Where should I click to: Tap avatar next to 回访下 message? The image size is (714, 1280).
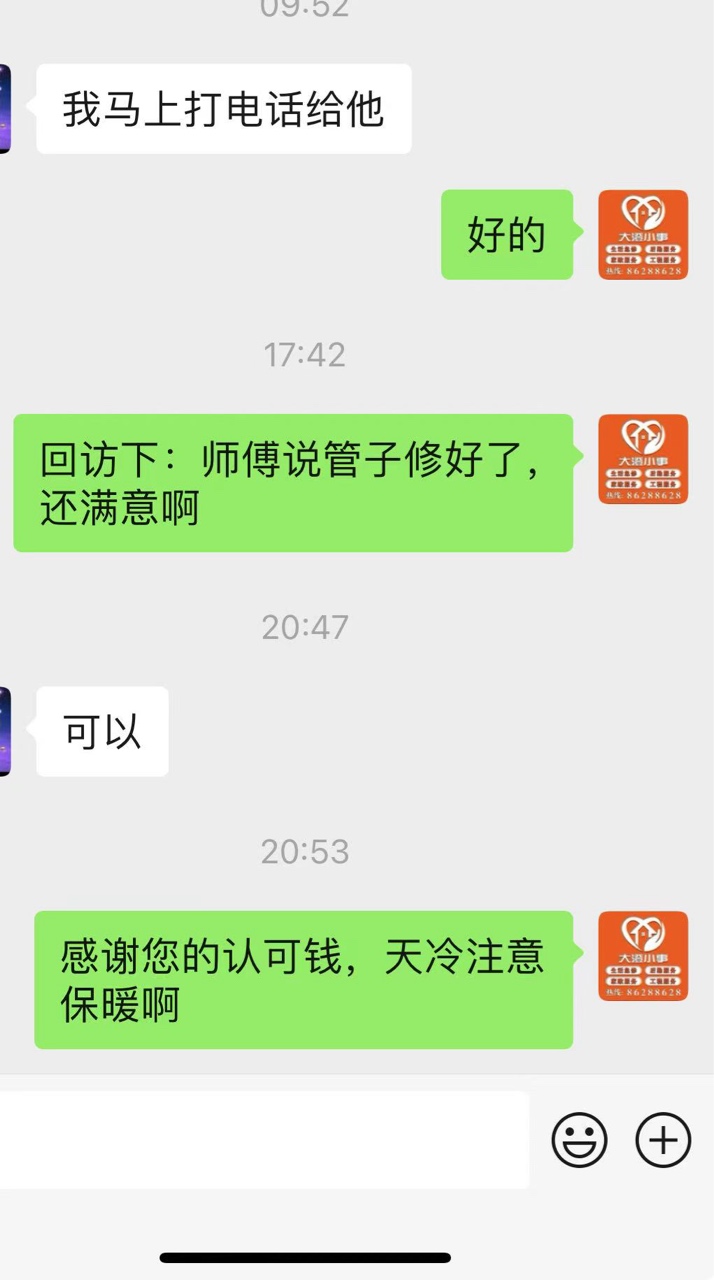point(643,459)
